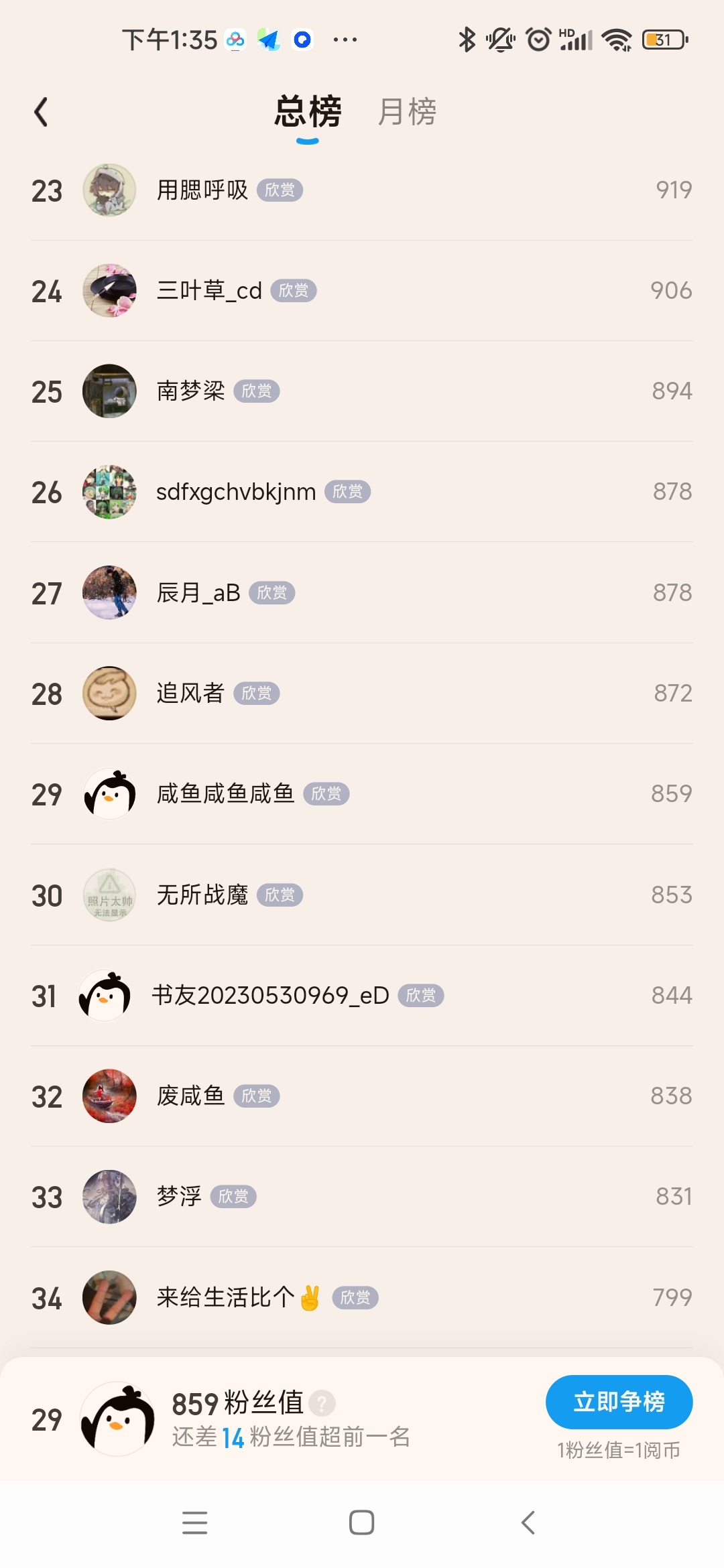This screenshot has width=724, height=1568.
Task: Open the help icon beside 粉丝值
Action: point(322,1402)
